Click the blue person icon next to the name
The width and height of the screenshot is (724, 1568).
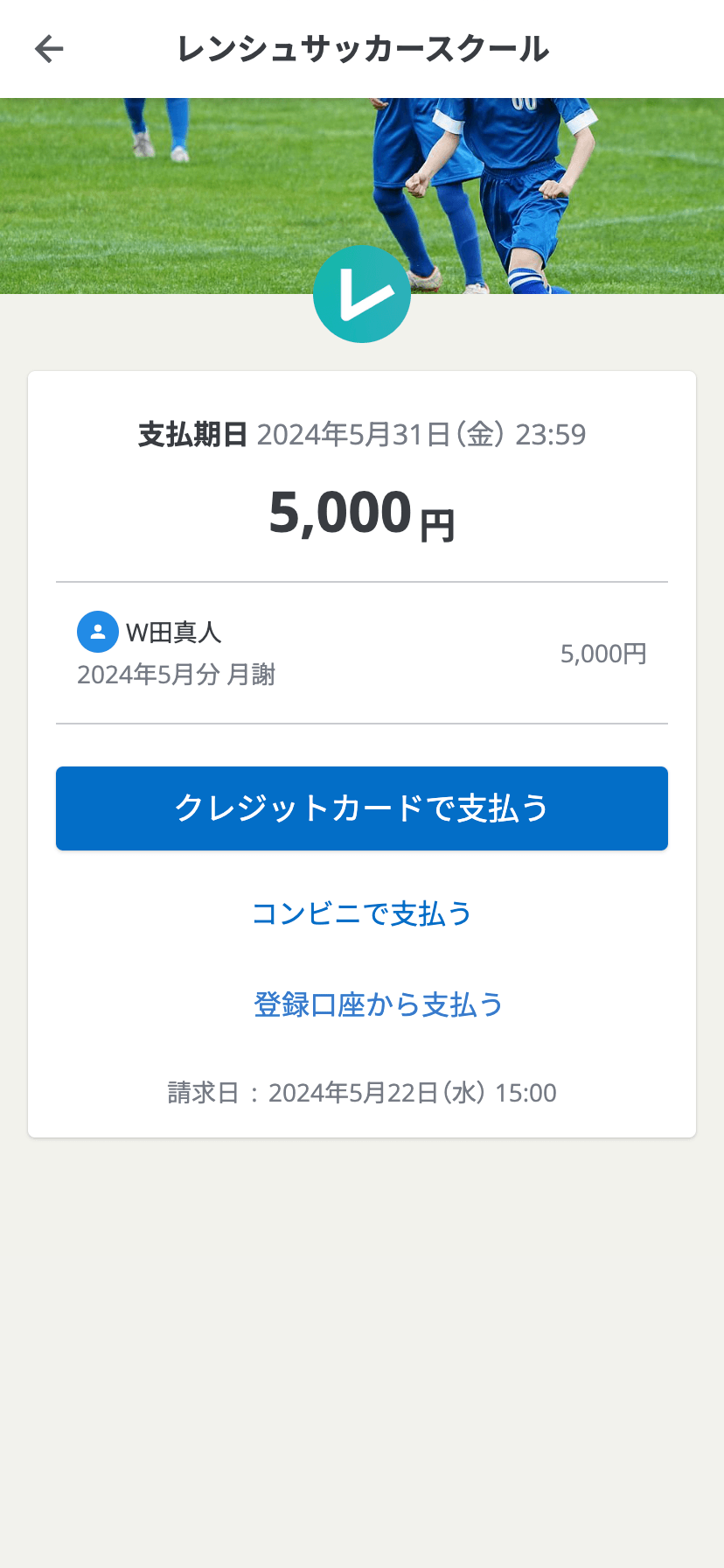pyautogui.click(x=98, y=631)
